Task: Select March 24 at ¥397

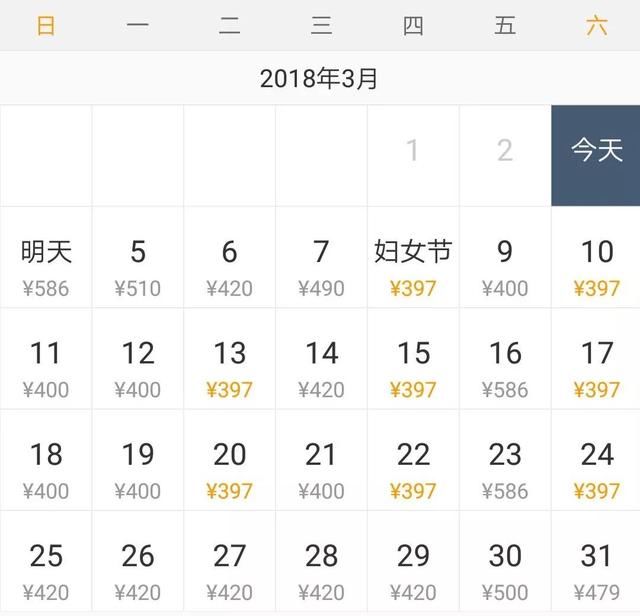Action: click(597, 466)
